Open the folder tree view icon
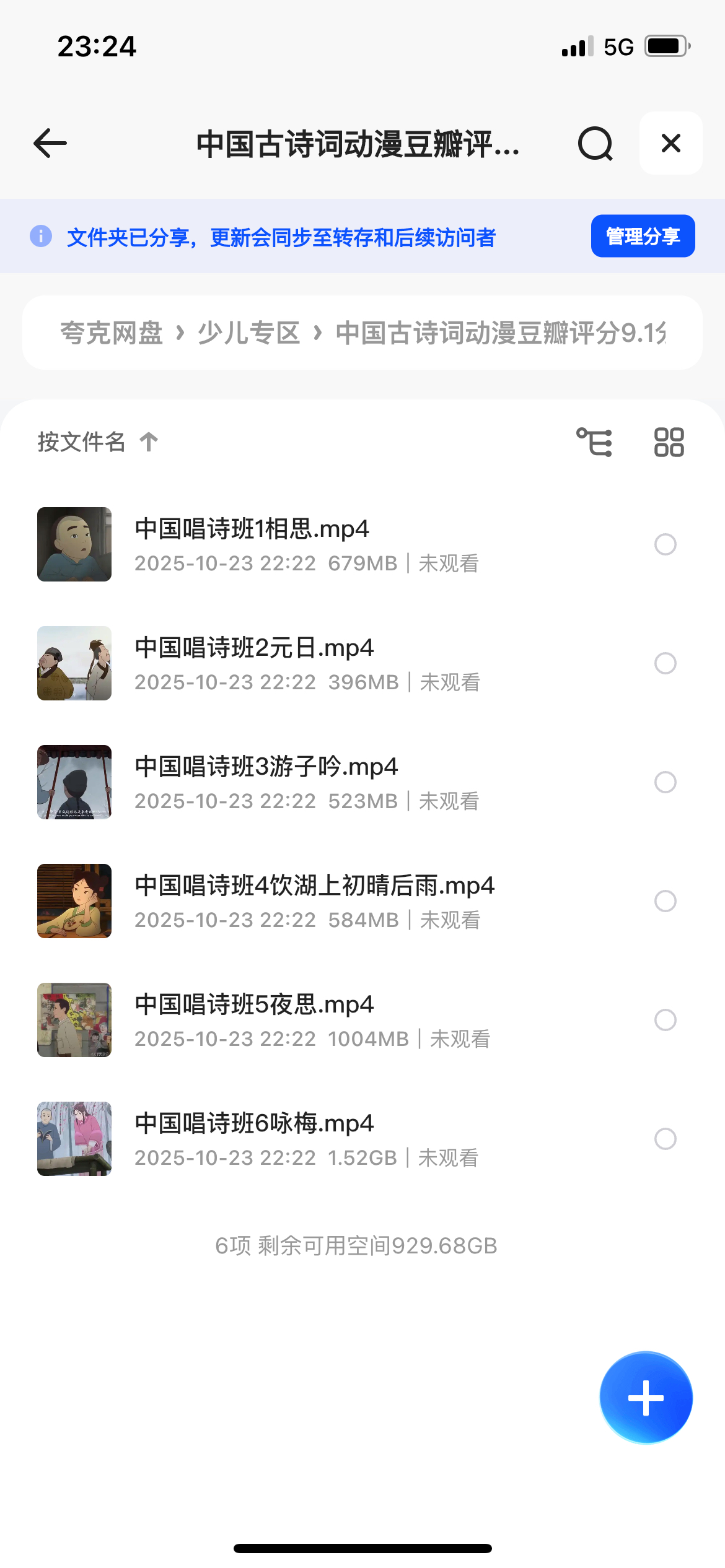Image resolution: width=725 pixels, height=1568 pixels. 594,442
